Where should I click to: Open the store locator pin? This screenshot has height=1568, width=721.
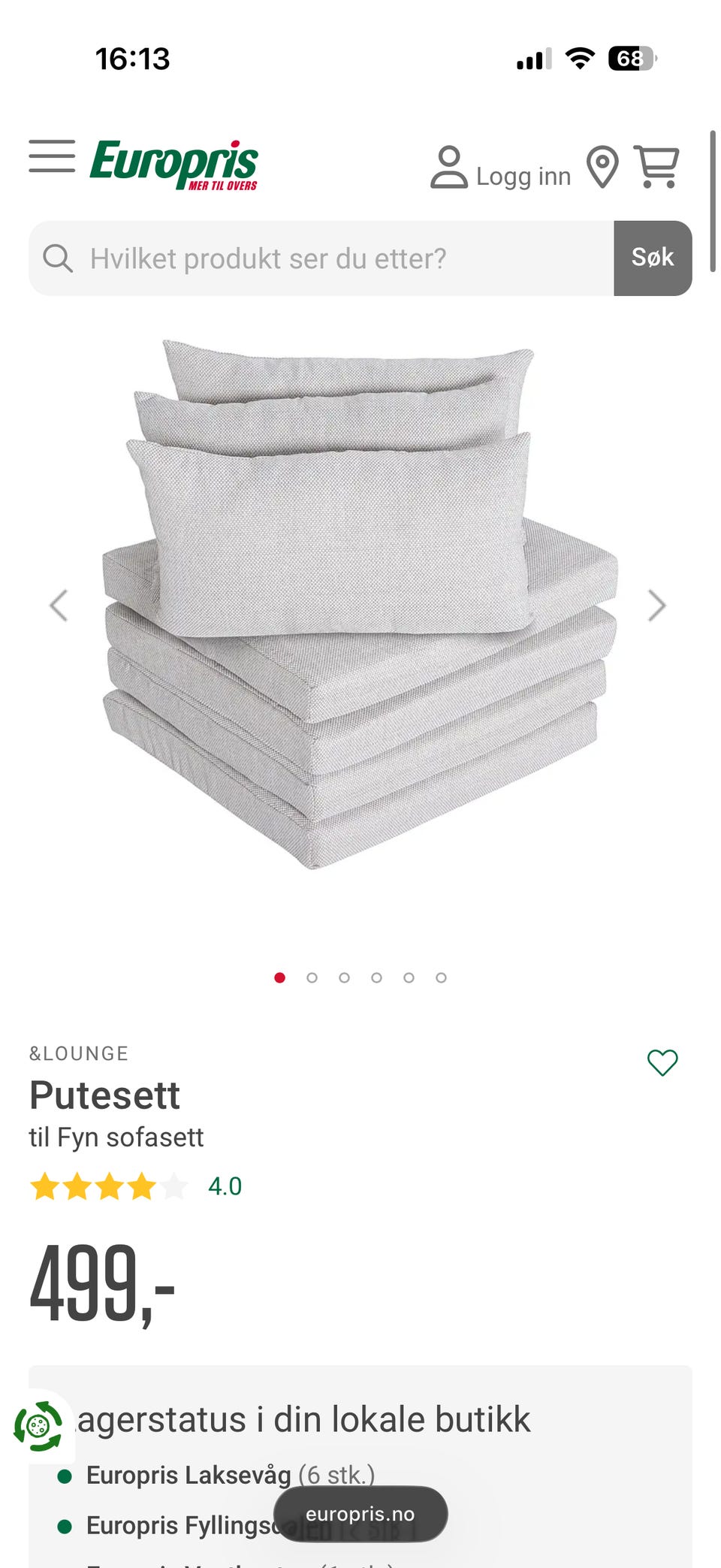pyautogui.click(x=602, y=167)
